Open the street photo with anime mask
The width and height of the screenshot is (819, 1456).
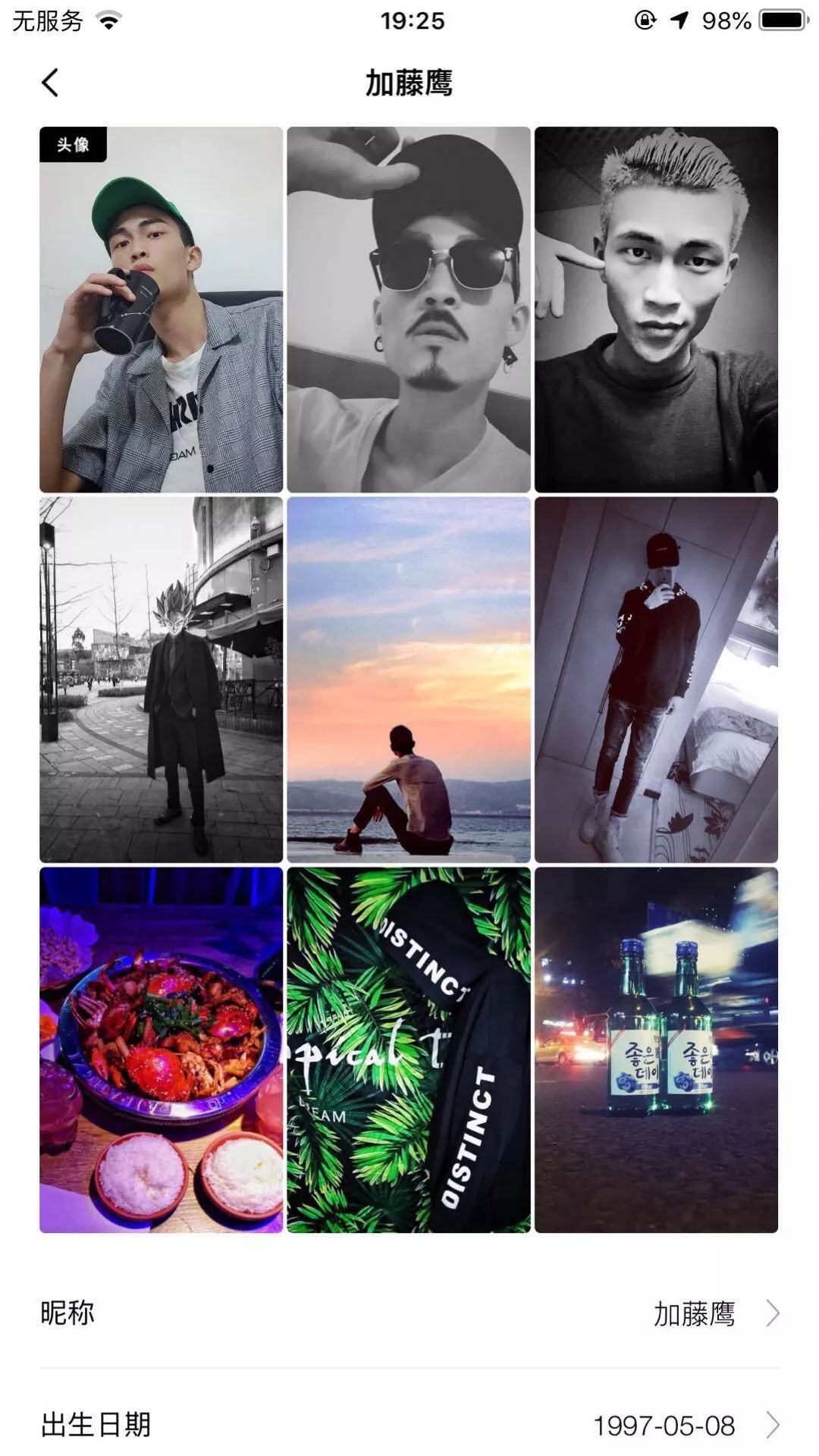(x=161, y=679)
